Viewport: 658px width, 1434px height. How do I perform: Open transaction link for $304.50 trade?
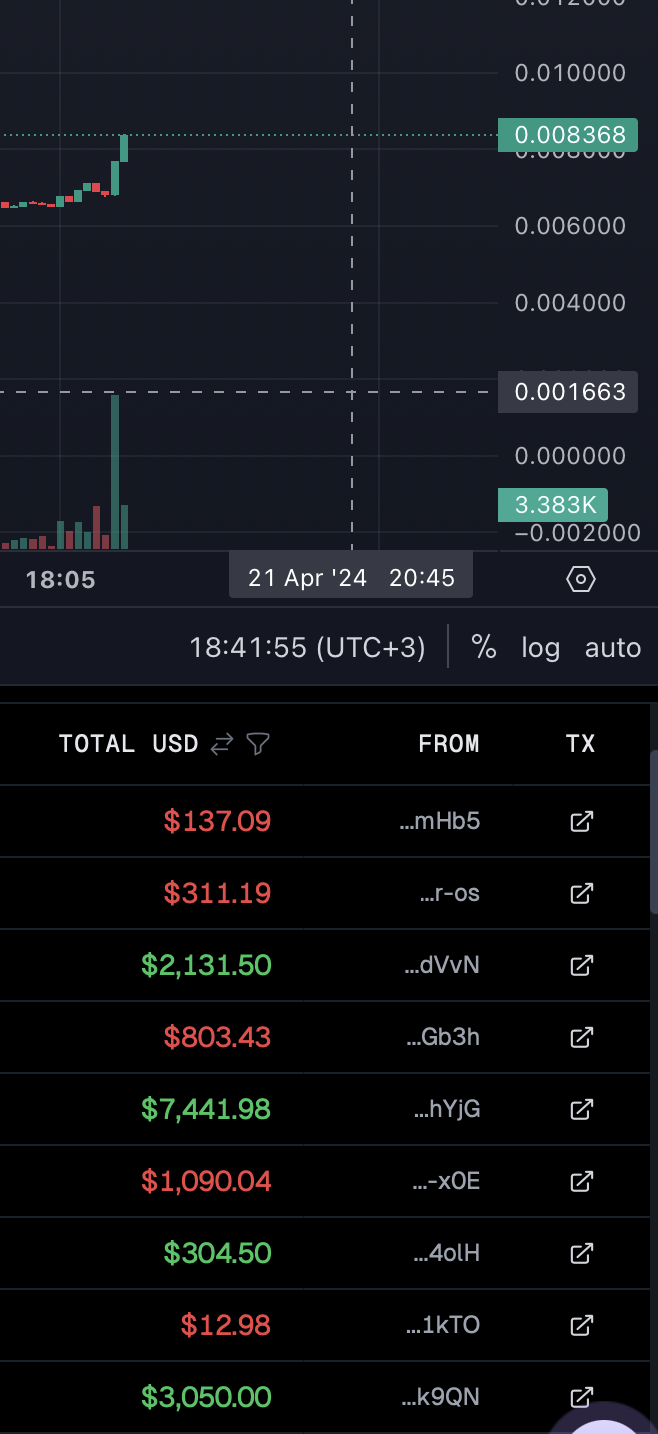[x=581, y=1253]
